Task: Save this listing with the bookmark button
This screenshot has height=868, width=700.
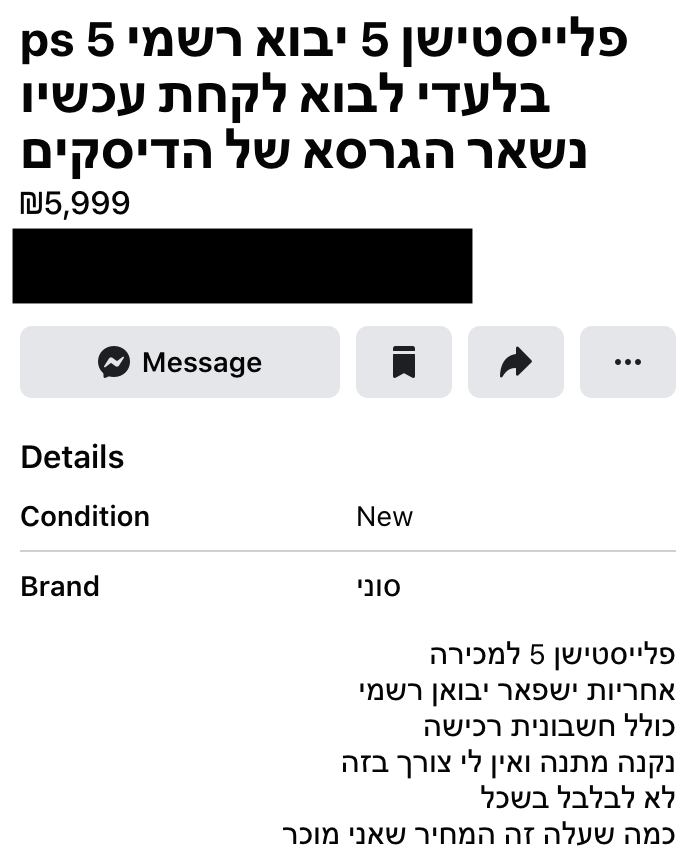Action: tap(403, 362)
